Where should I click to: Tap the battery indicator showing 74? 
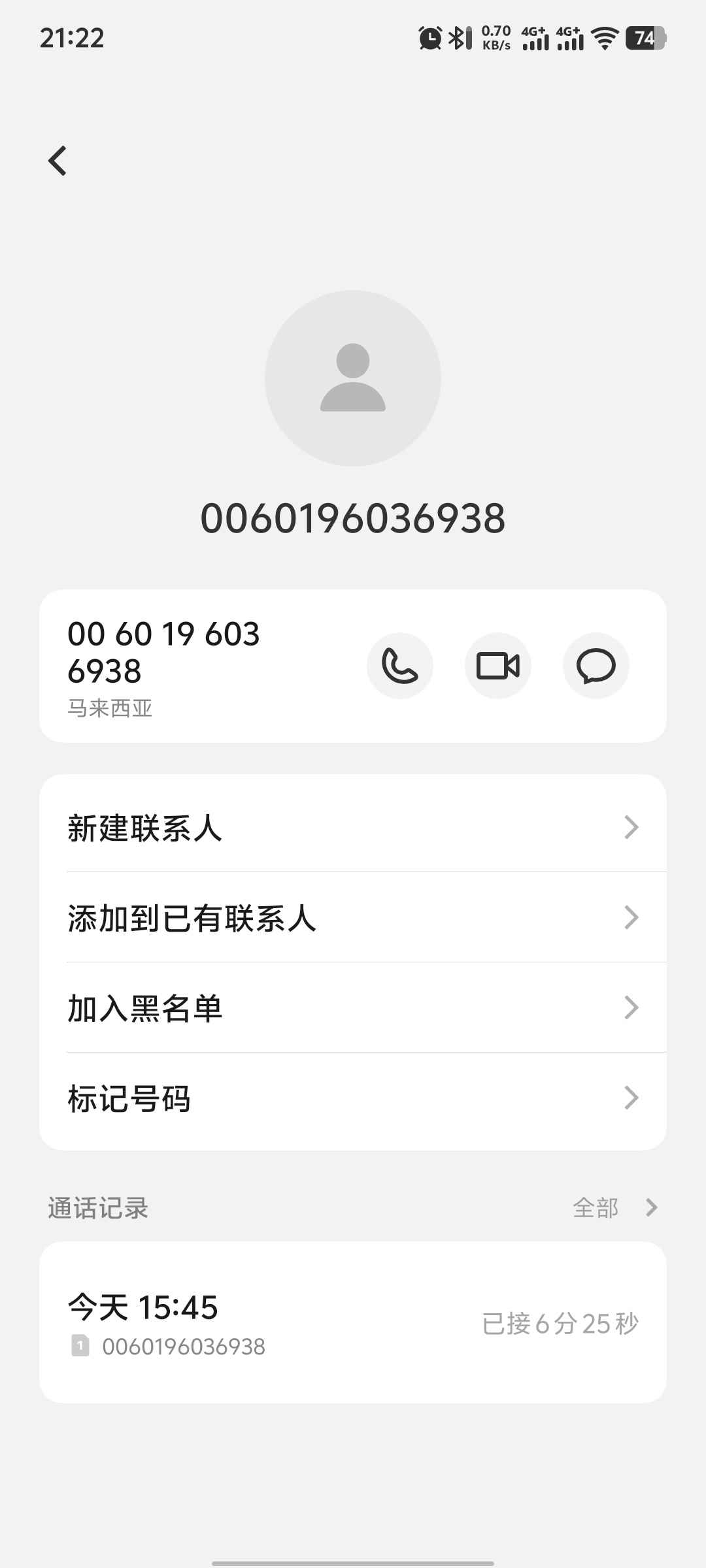pos(644,39)
